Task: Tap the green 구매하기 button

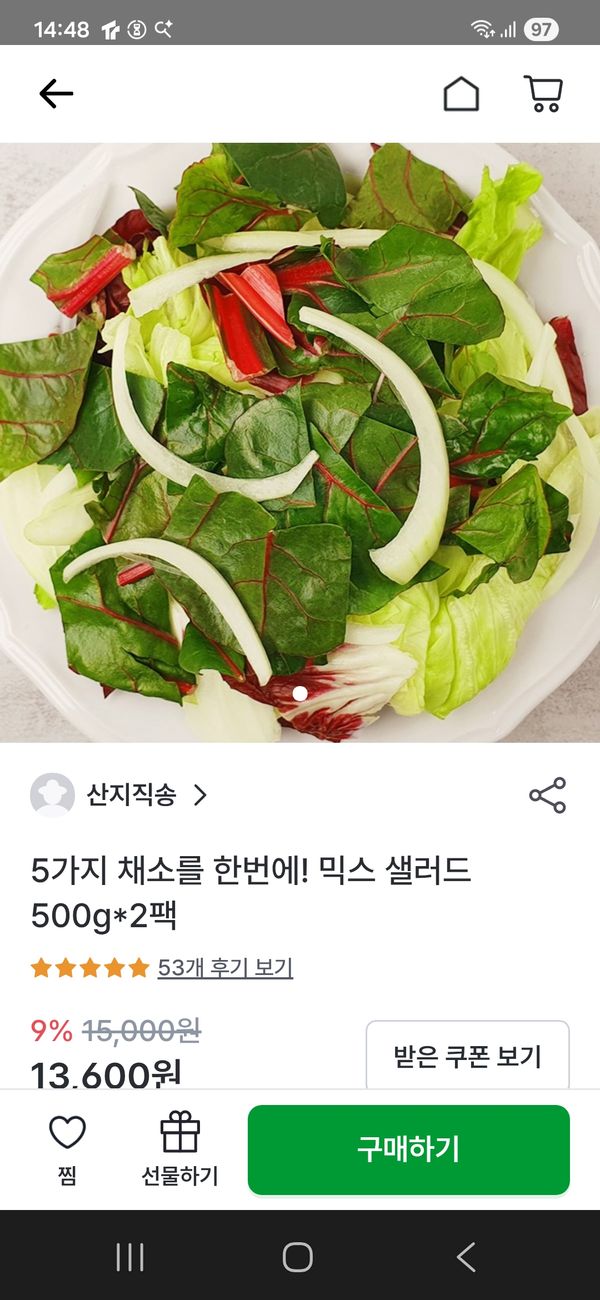Action: pyautogui.click(x=408, y=1150)
